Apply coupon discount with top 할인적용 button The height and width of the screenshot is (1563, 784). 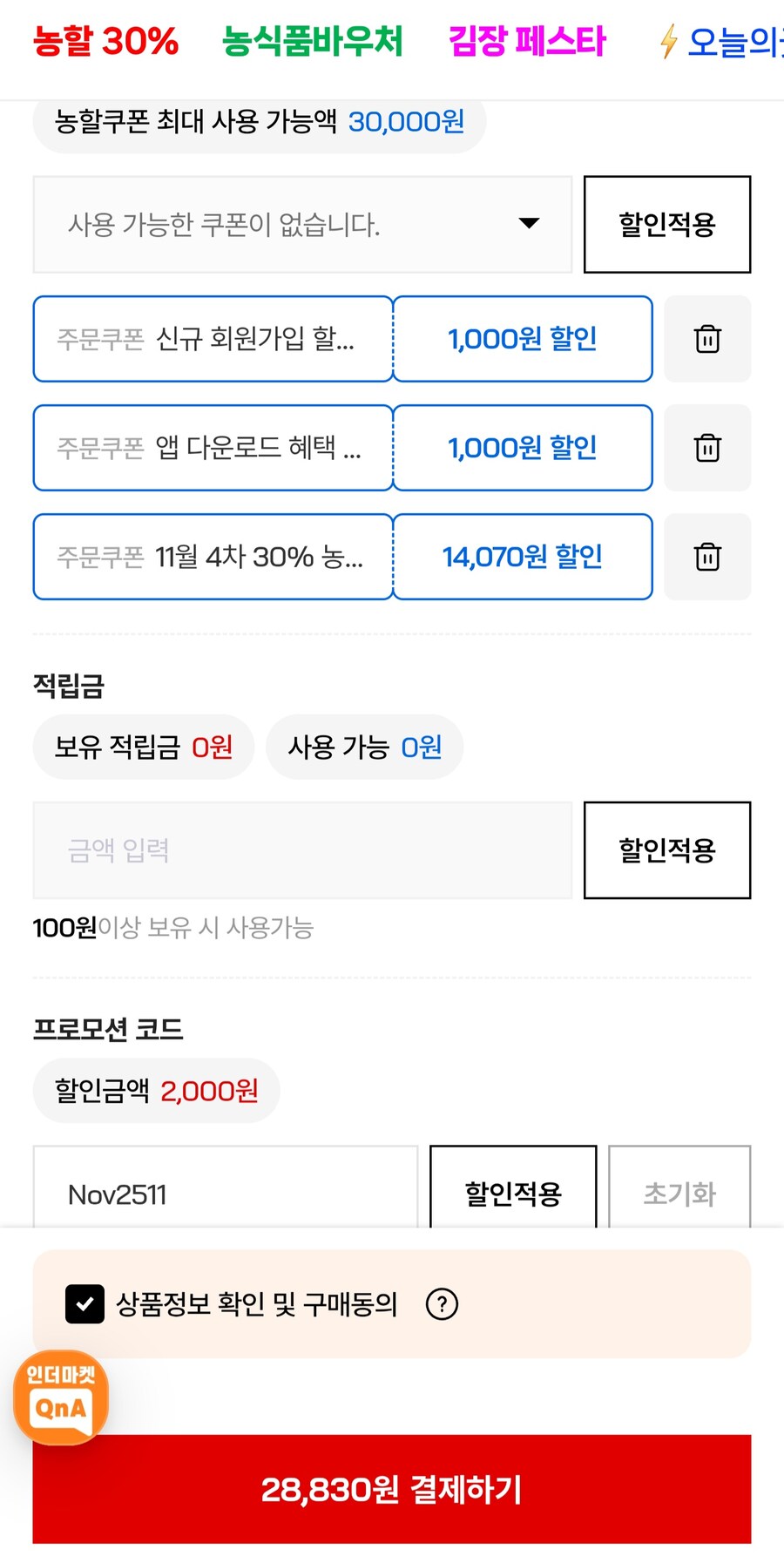click(667, 224)
